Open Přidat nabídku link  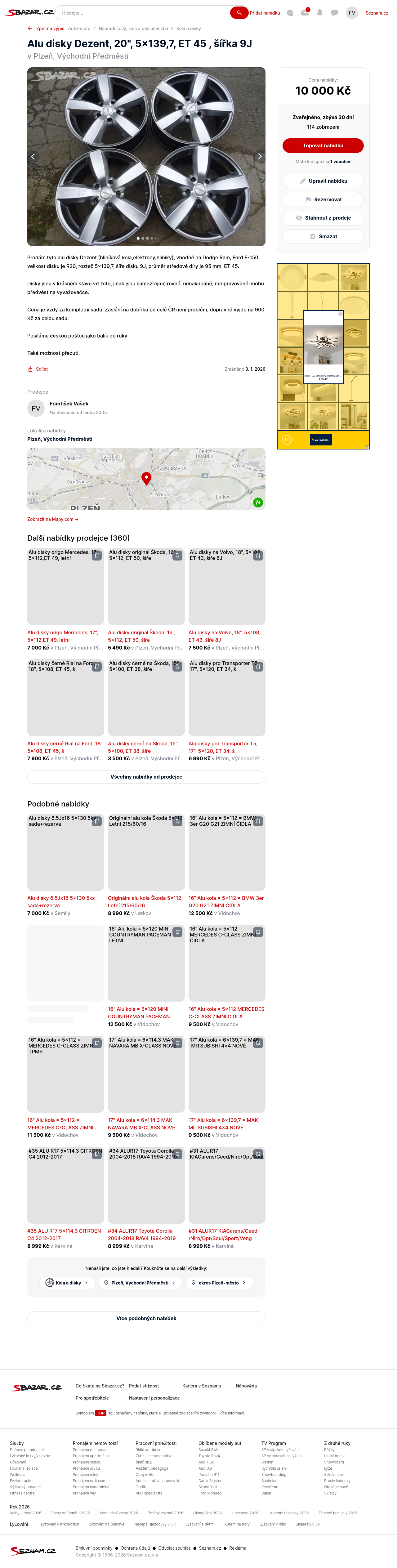click(265, 13)
